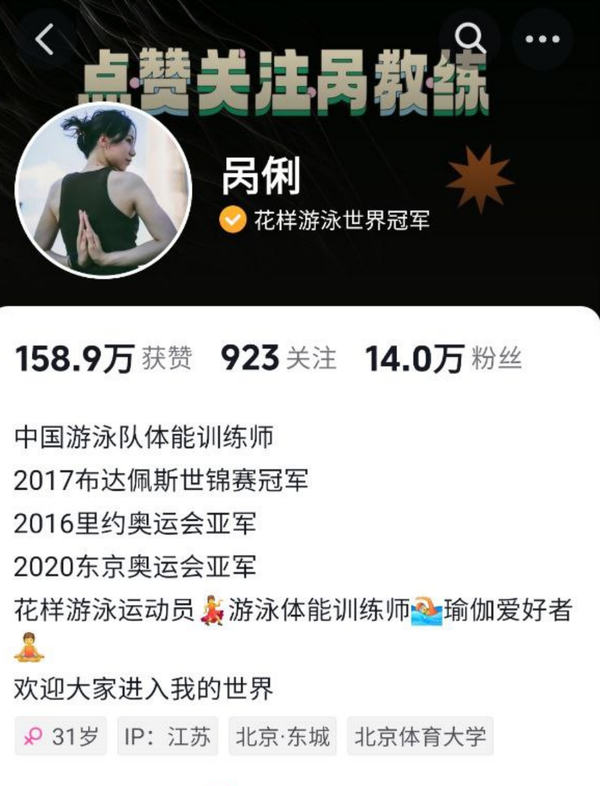Go back using the top-left arrow

tap(46, 39)
